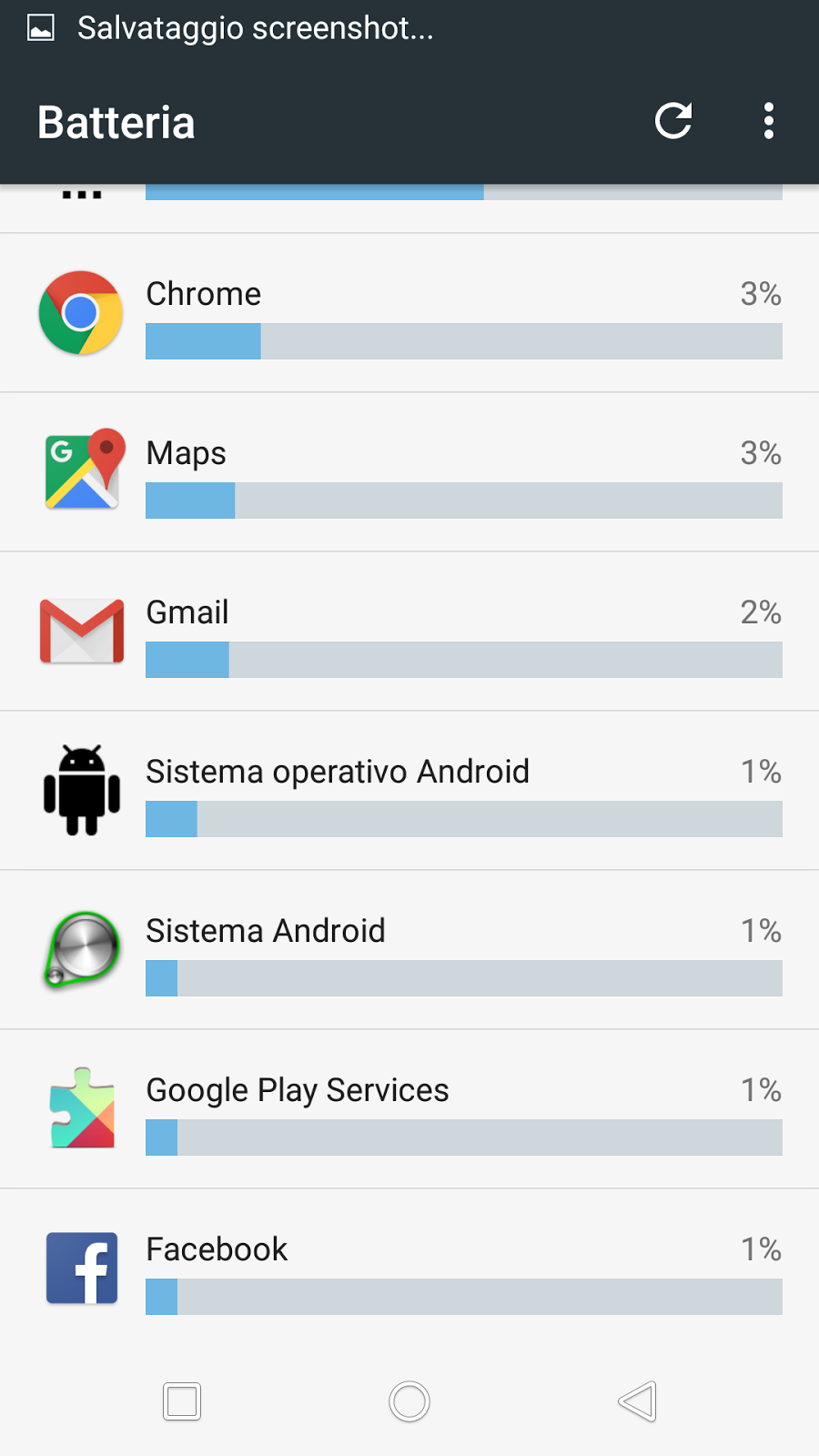Show Google Play Services battery details

pyautogui.click(x=409, y=1109)
